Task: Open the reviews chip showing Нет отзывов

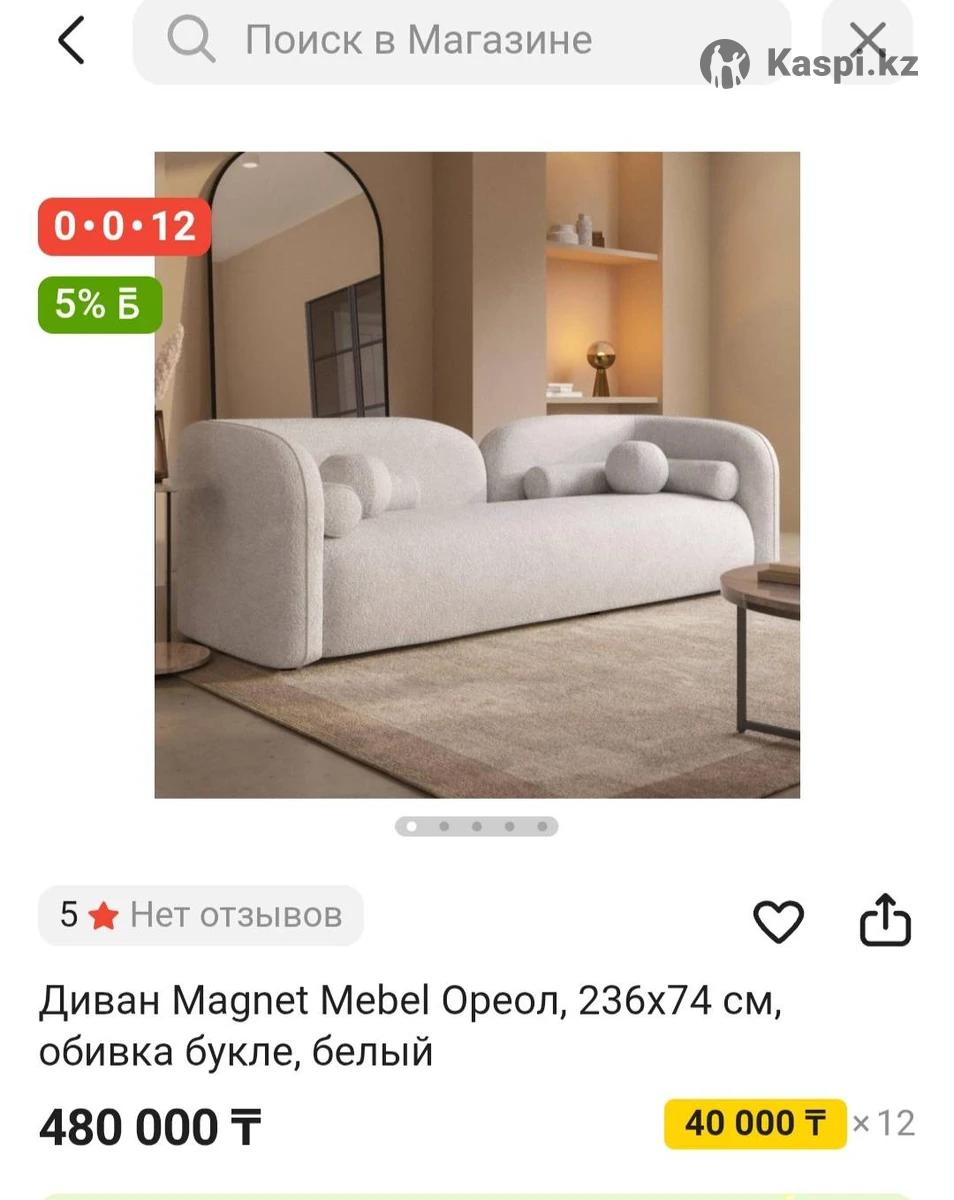Action: coord(201,915)
